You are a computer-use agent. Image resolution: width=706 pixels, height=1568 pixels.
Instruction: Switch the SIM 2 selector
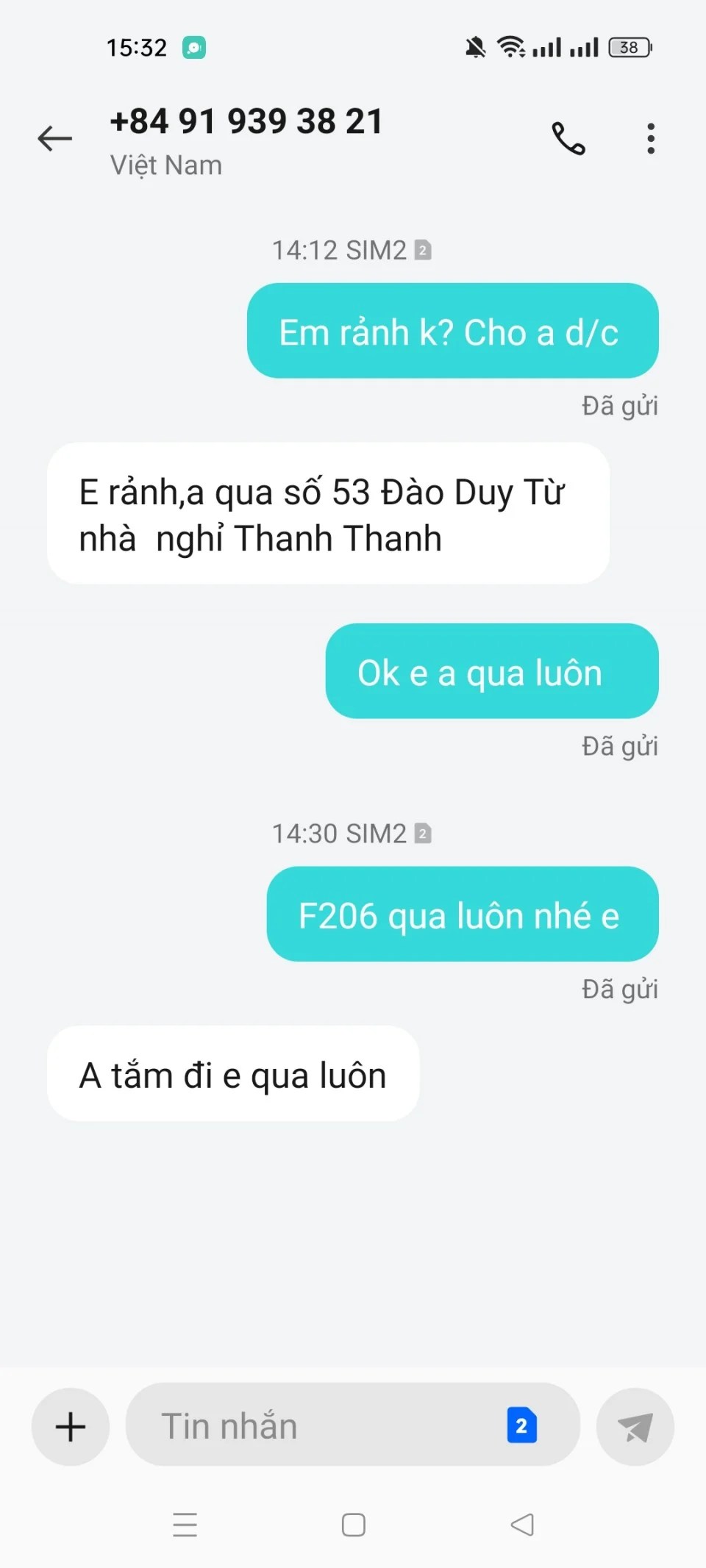tap(521, 1426)
